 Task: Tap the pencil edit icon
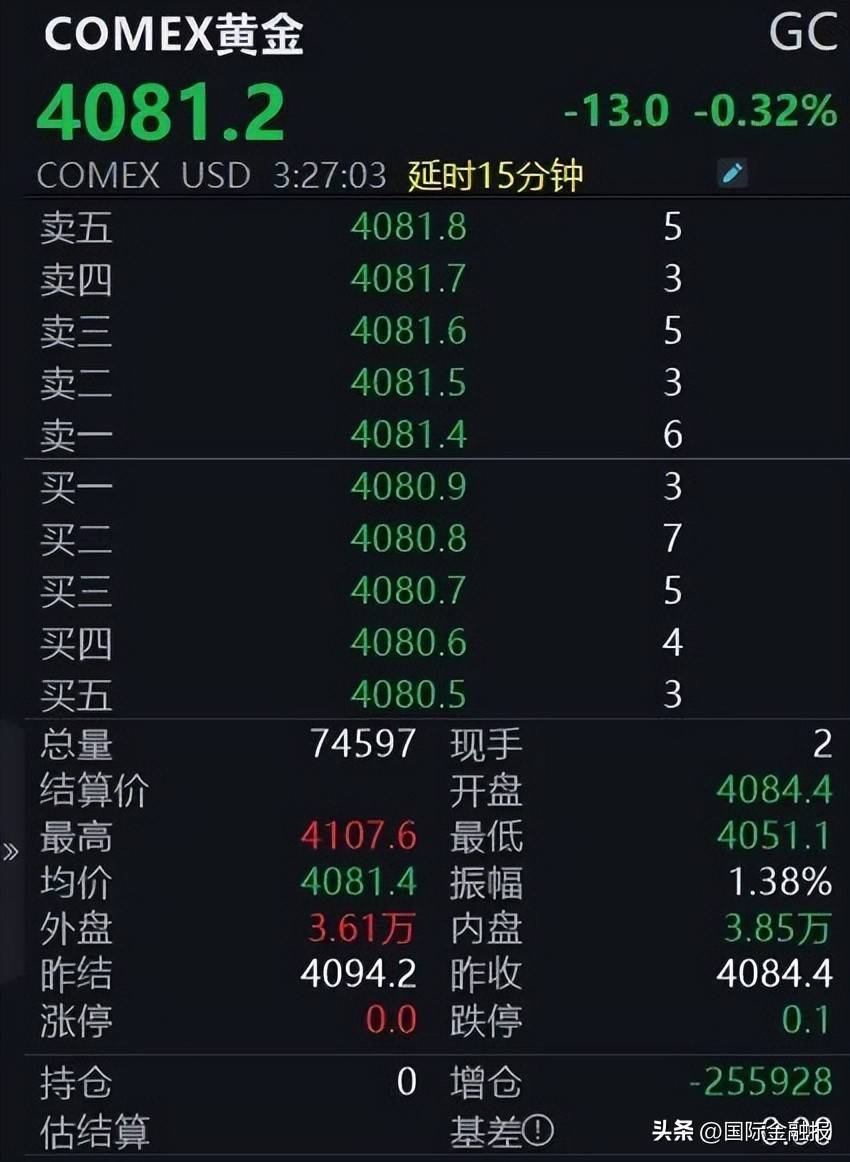732,173
